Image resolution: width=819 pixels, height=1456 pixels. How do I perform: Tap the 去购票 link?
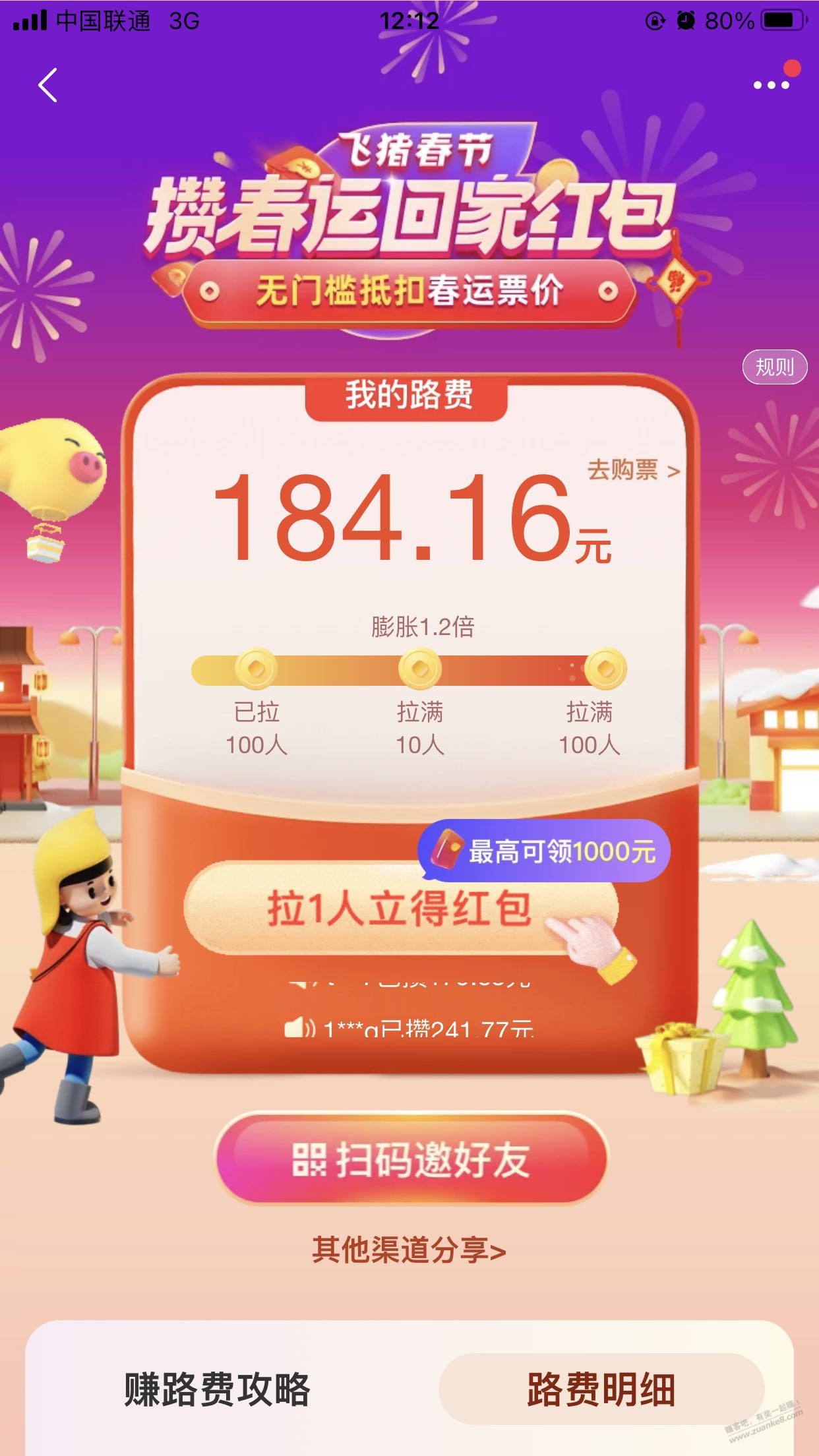pos(632,471)
